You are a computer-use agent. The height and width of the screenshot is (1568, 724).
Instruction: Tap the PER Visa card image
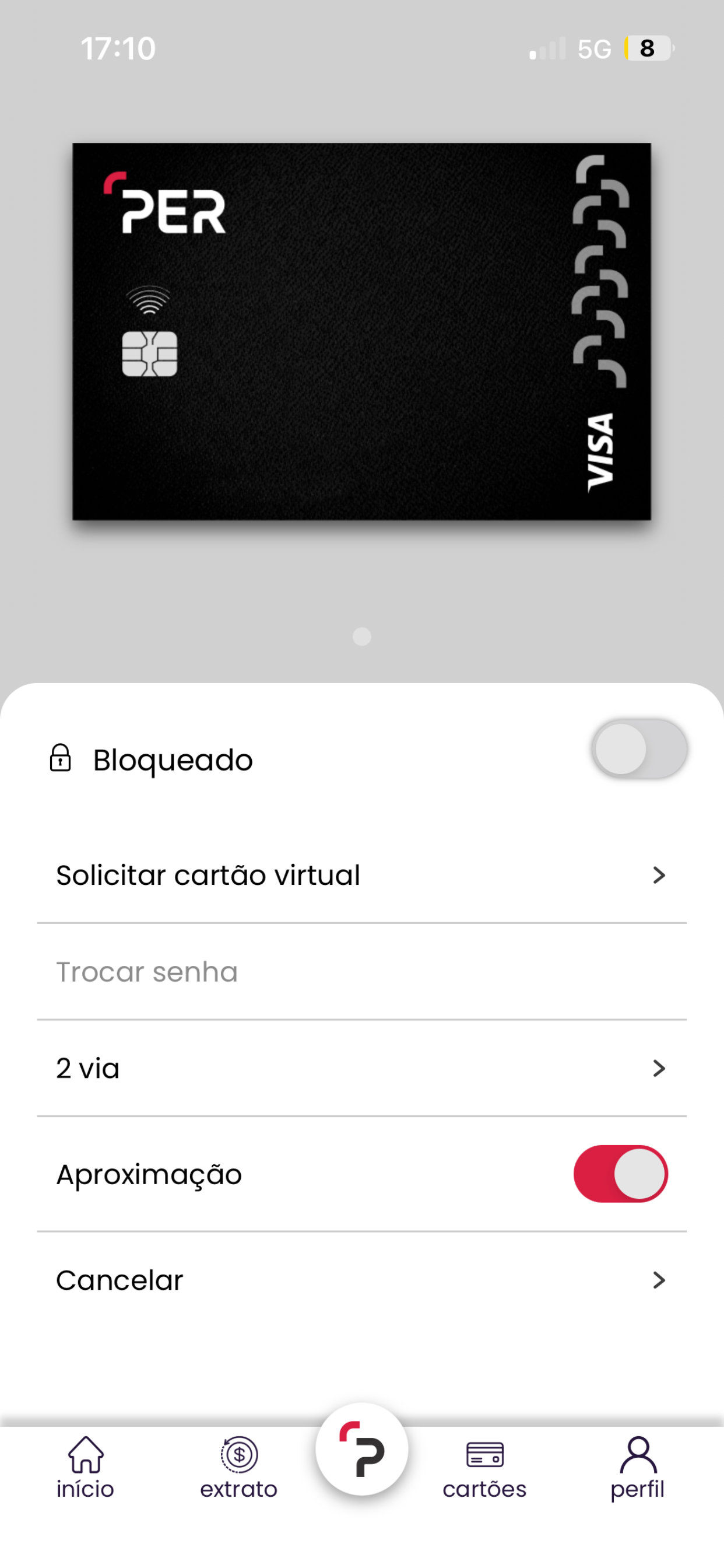coord(362,332)
